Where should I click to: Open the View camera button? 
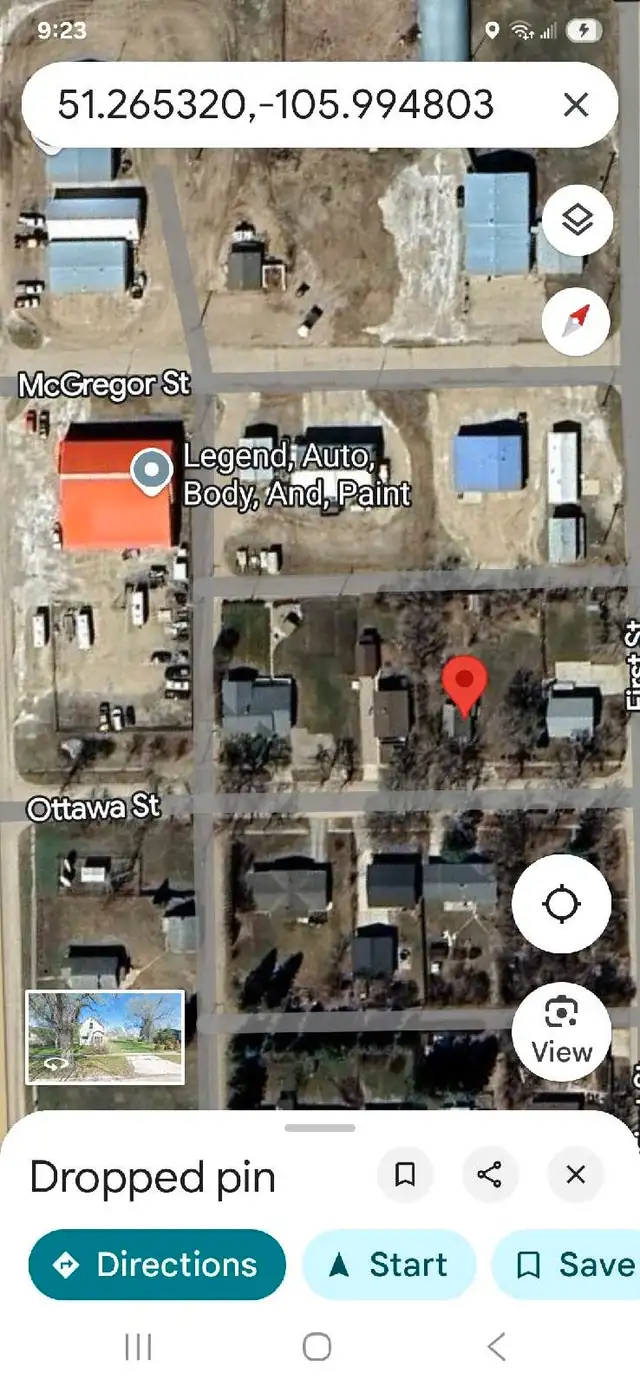pos(561,1031)
